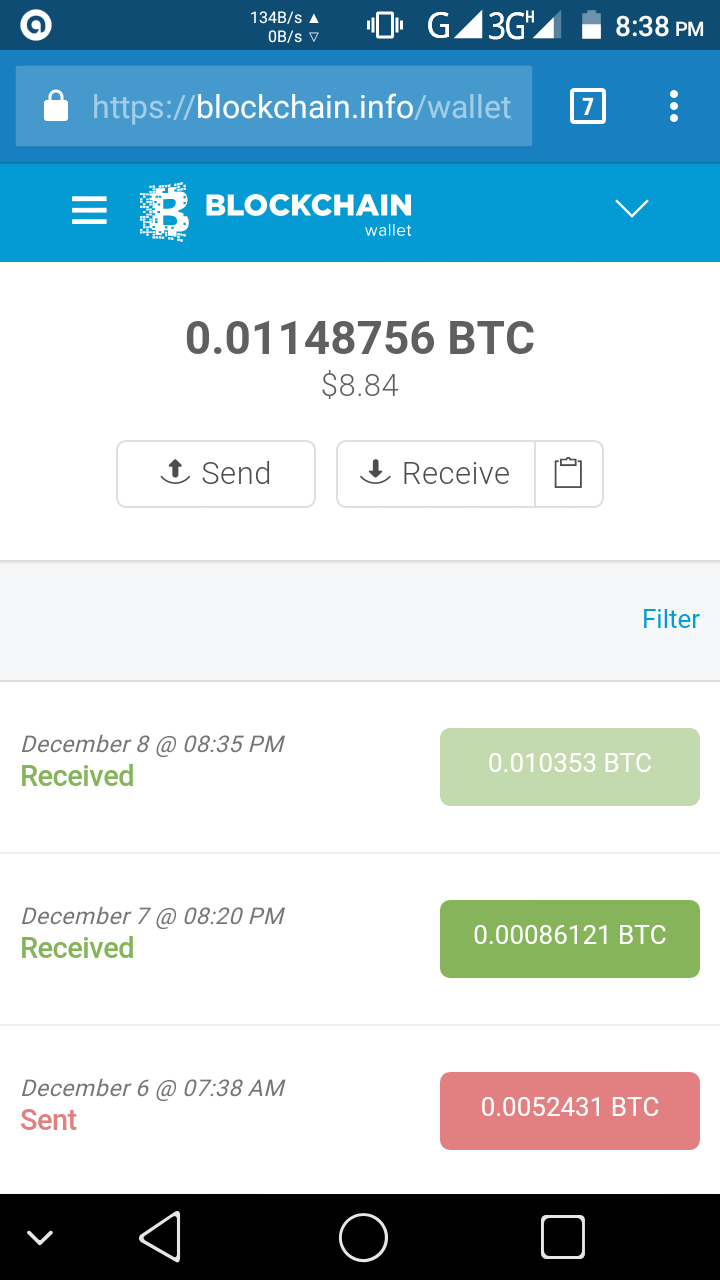Go to the home screen

tap(363, 1237)
